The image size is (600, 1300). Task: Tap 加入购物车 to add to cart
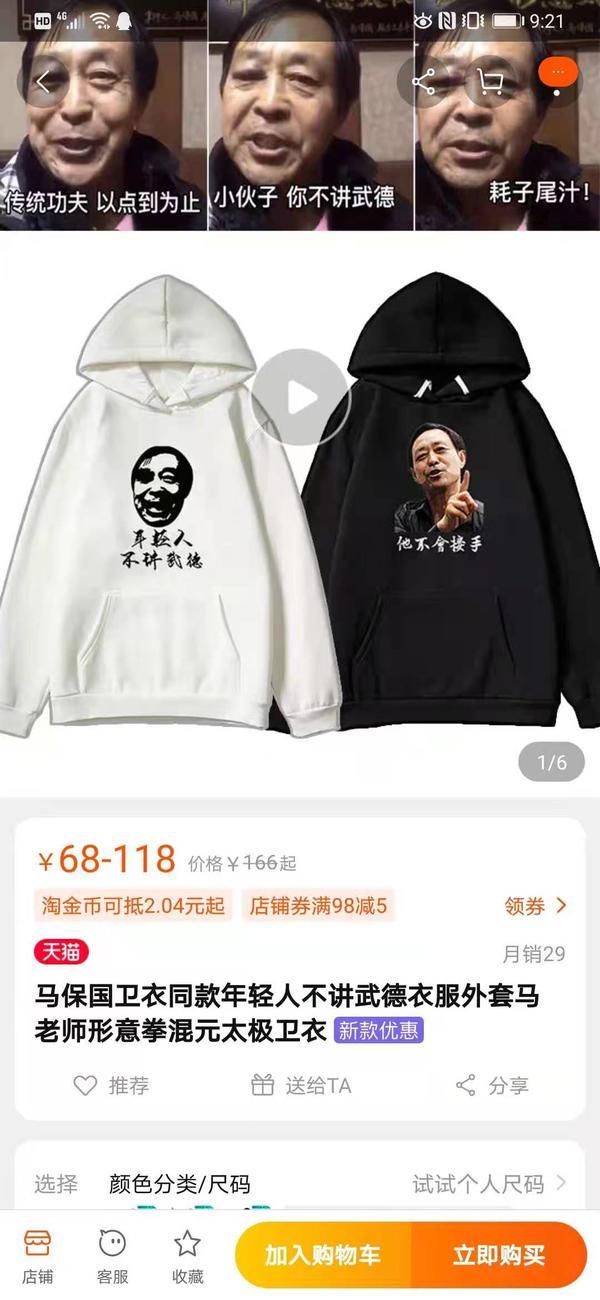point(323,1255)
